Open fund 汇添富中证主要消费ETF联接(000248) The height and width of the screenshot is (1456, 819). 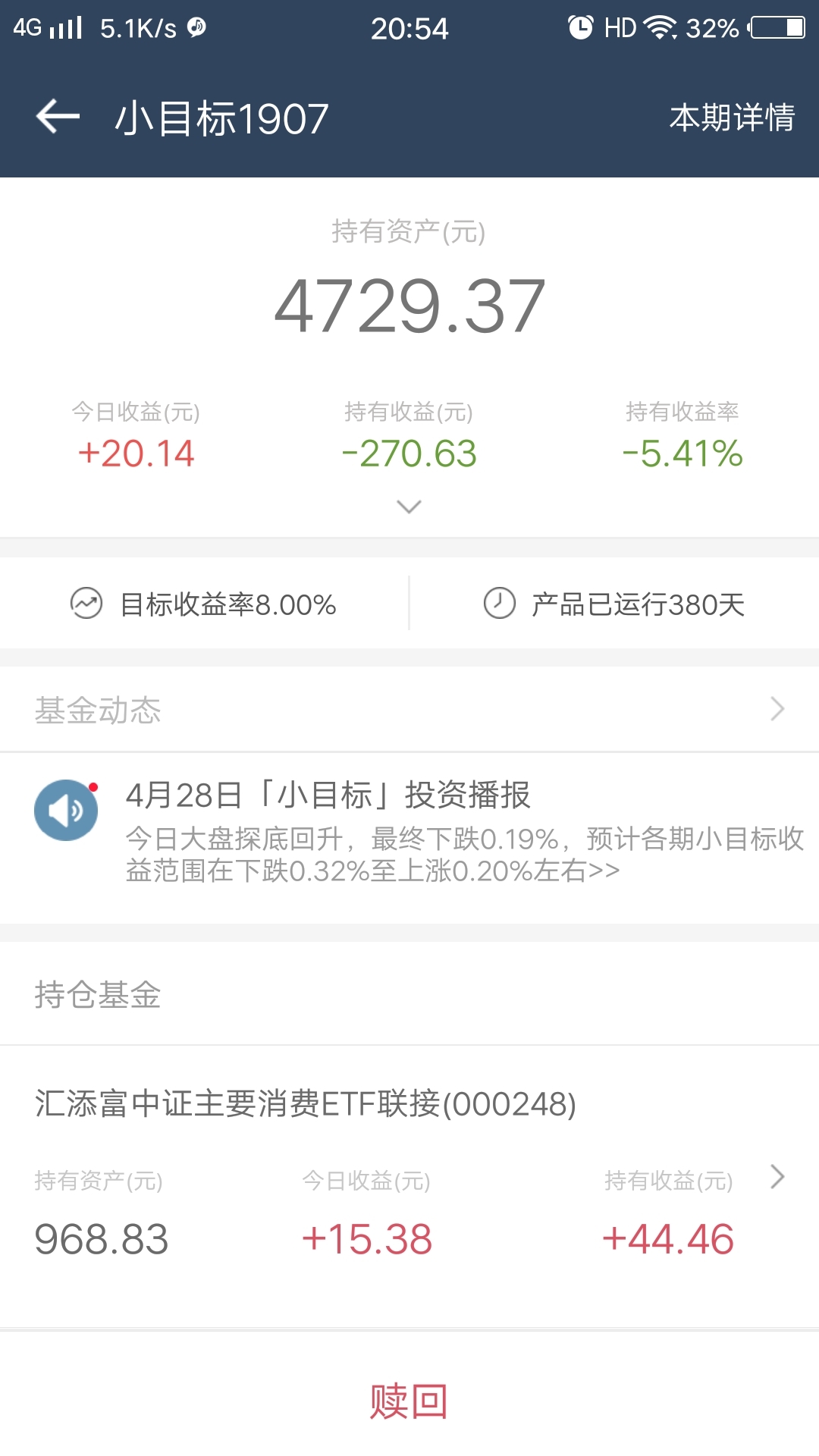(x=409, y=1186)
